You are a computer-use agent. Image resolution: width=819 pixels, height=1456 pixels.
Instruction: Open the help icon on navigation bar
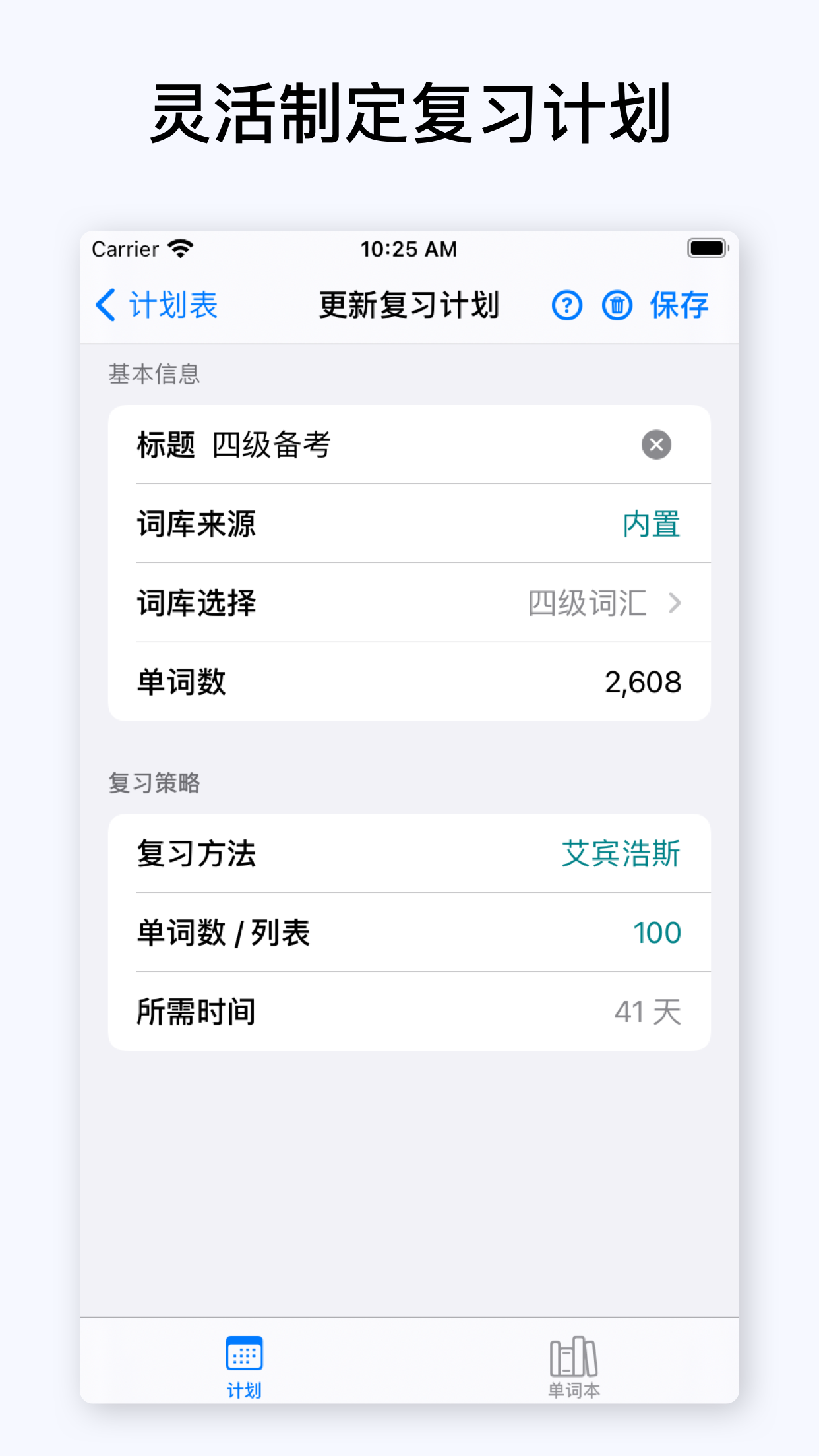566,305
